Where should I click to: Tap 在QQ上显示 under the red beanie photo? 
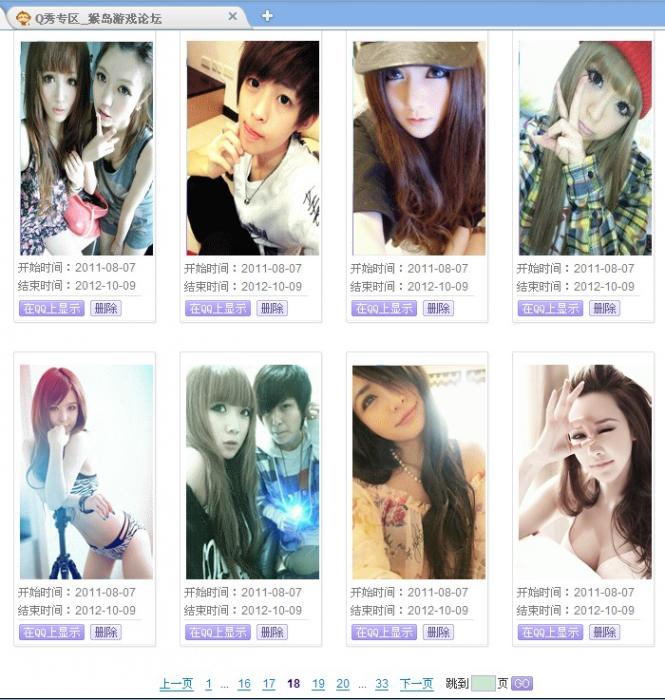click(550, 309)
